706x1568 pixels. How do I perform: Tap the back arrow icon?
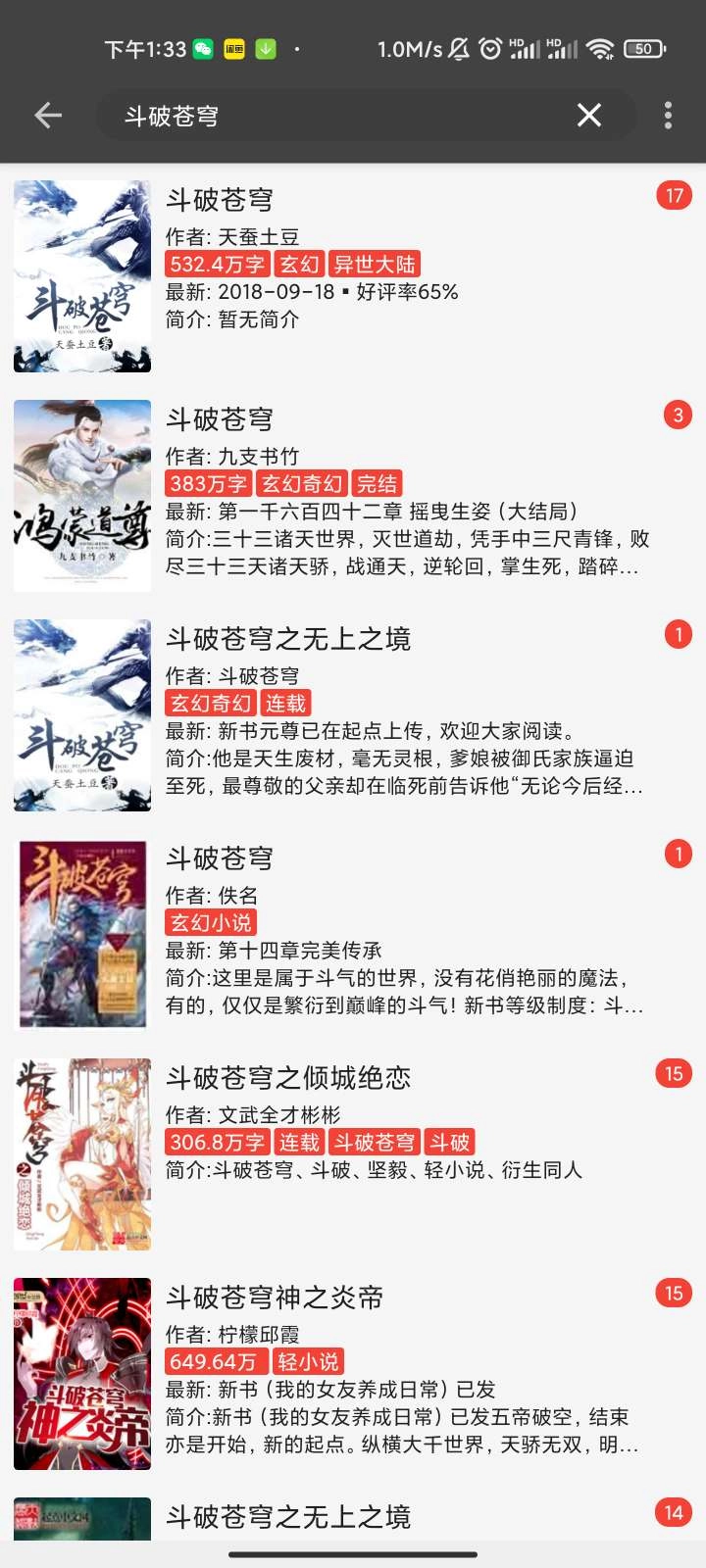tap(45, 115)
